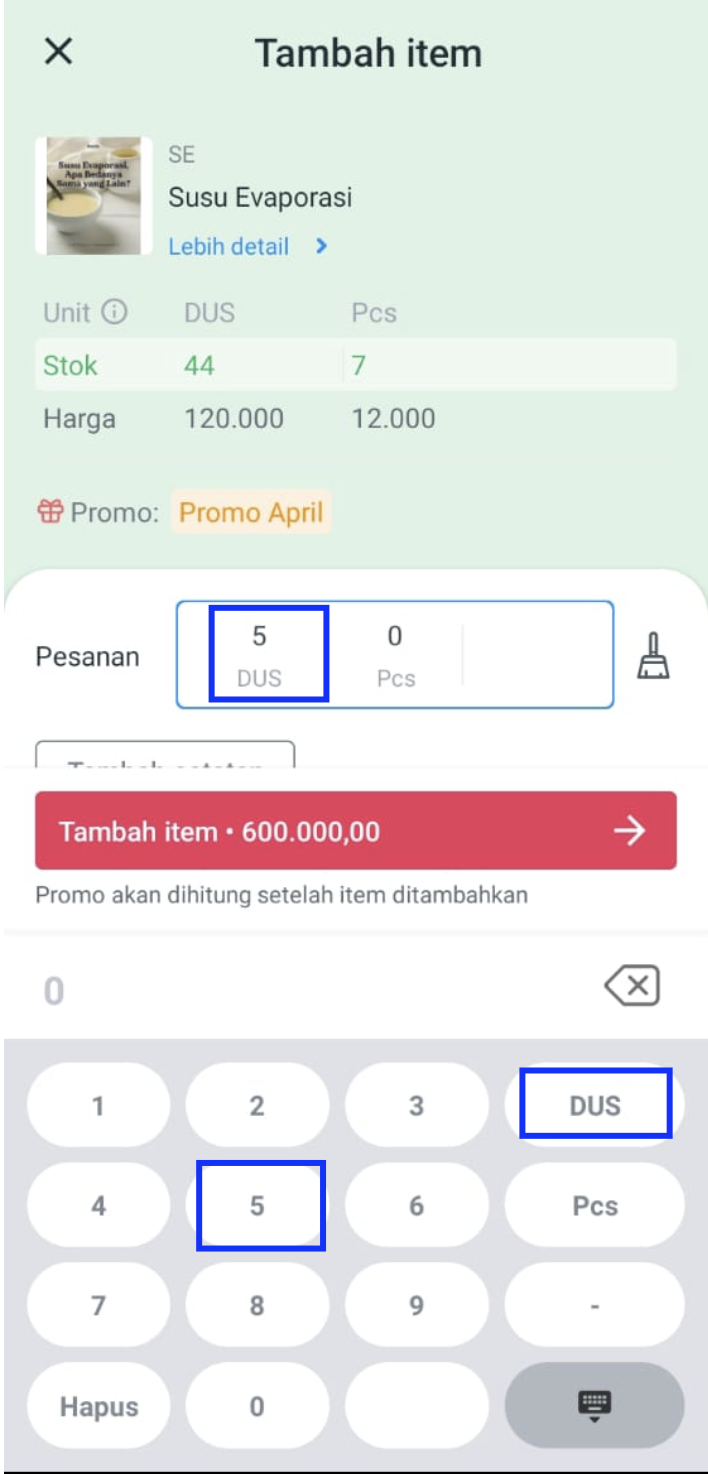Enter digit 5 on the keypad
The image size is (708, 1474).
[257, 1206]
